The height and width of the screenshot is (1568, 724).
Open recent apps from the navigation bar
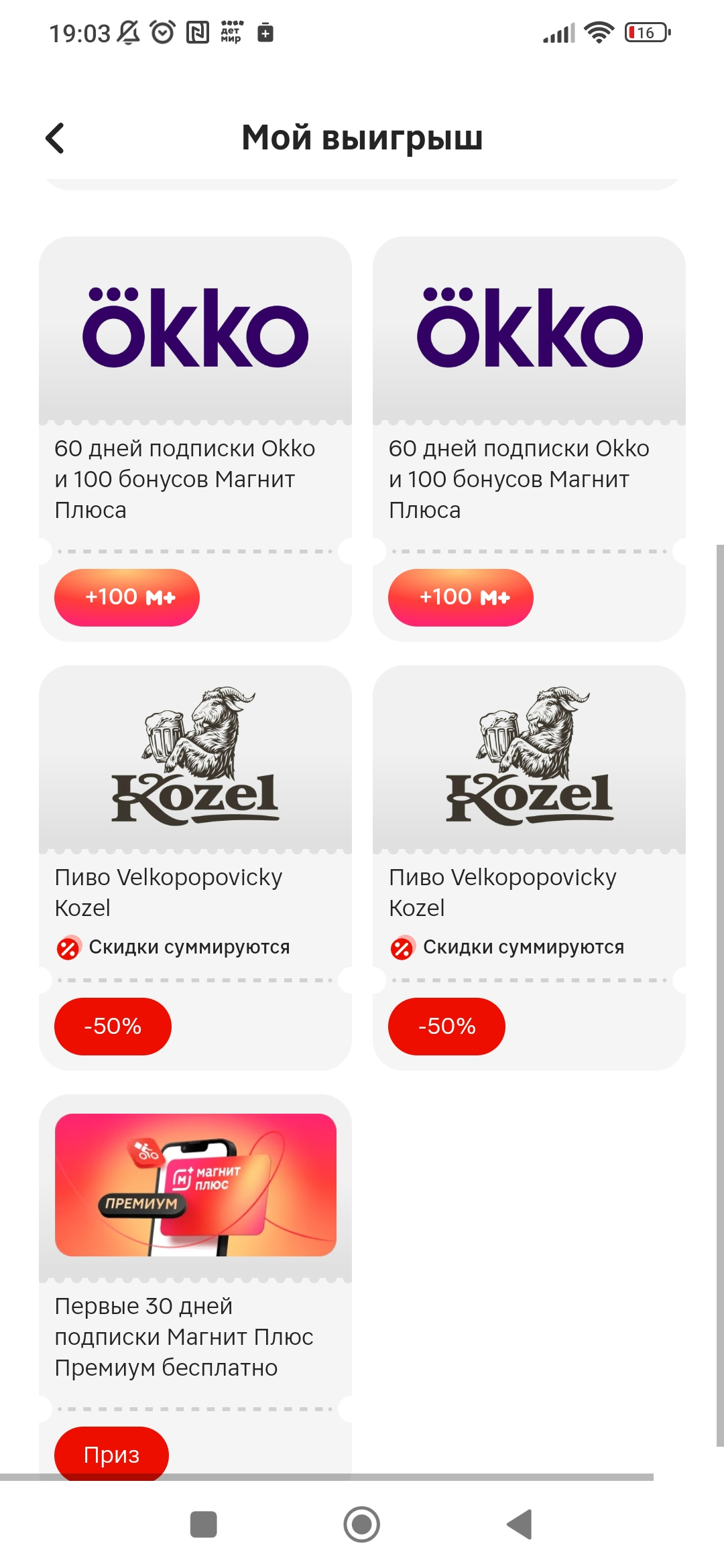pos(204,1524)
